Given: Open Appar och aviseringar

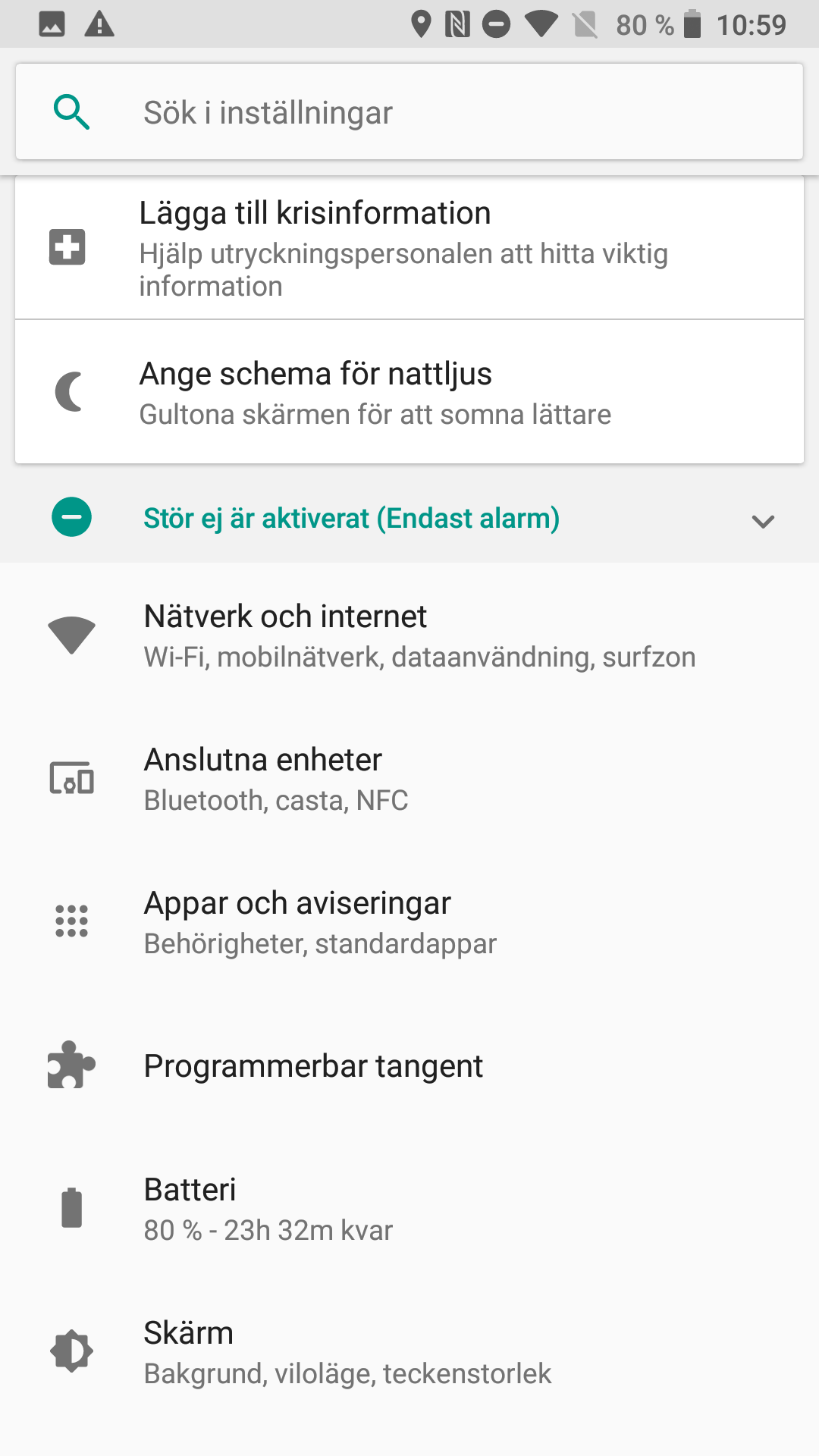Looking at the screenshot, I should [x=409, y=922].
